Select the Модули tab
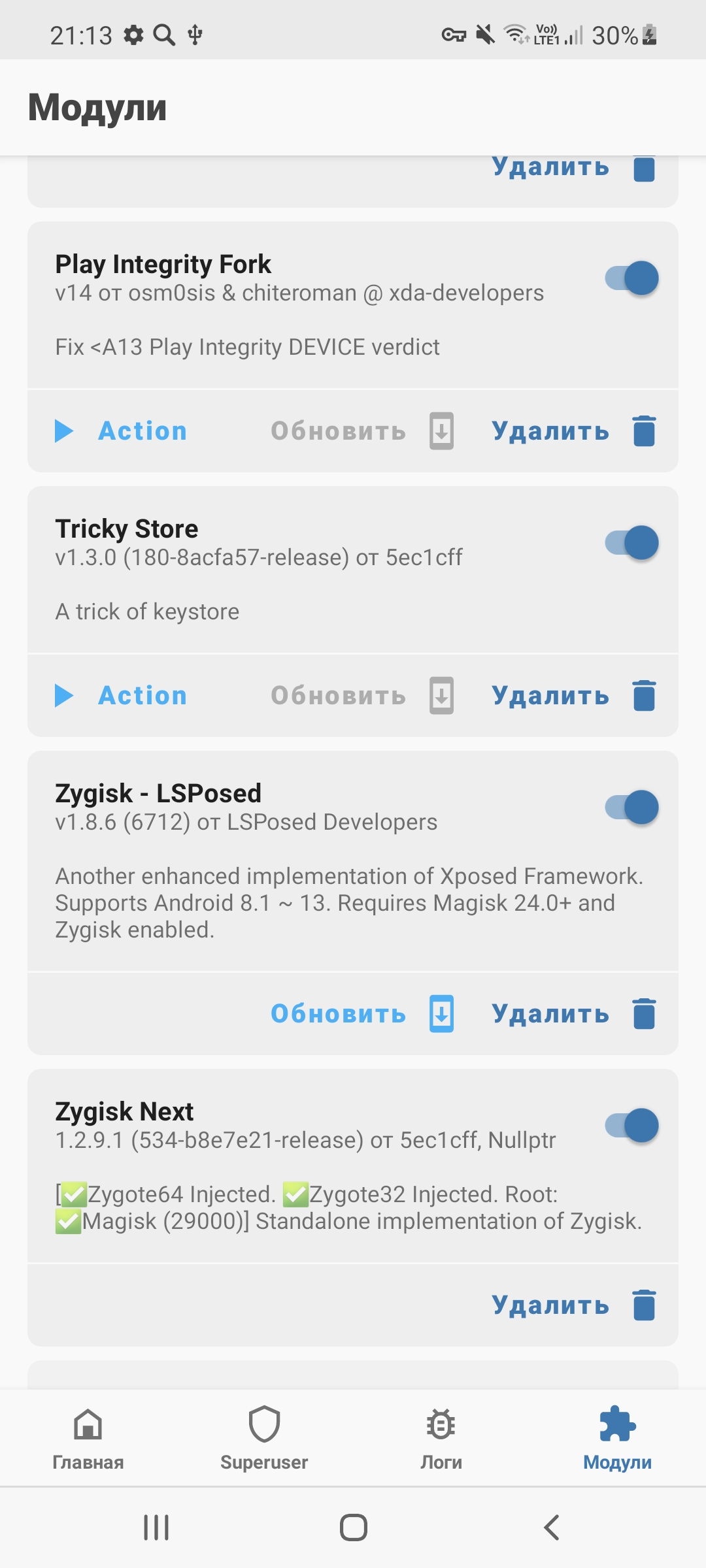 pos(617,1437)
